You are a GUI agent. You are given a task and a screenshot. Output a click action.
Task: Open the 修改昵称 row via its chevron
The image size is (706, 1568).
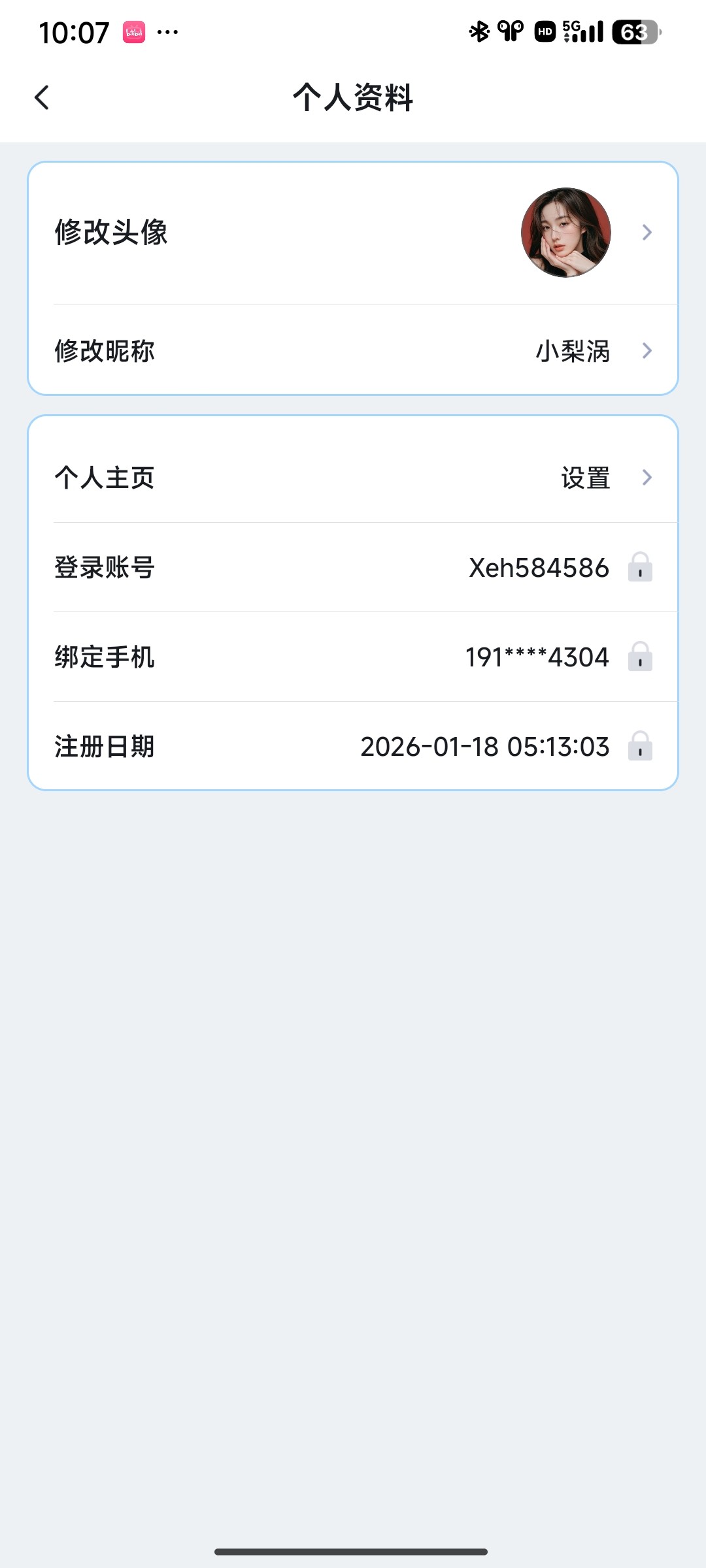tap(647, 351)
